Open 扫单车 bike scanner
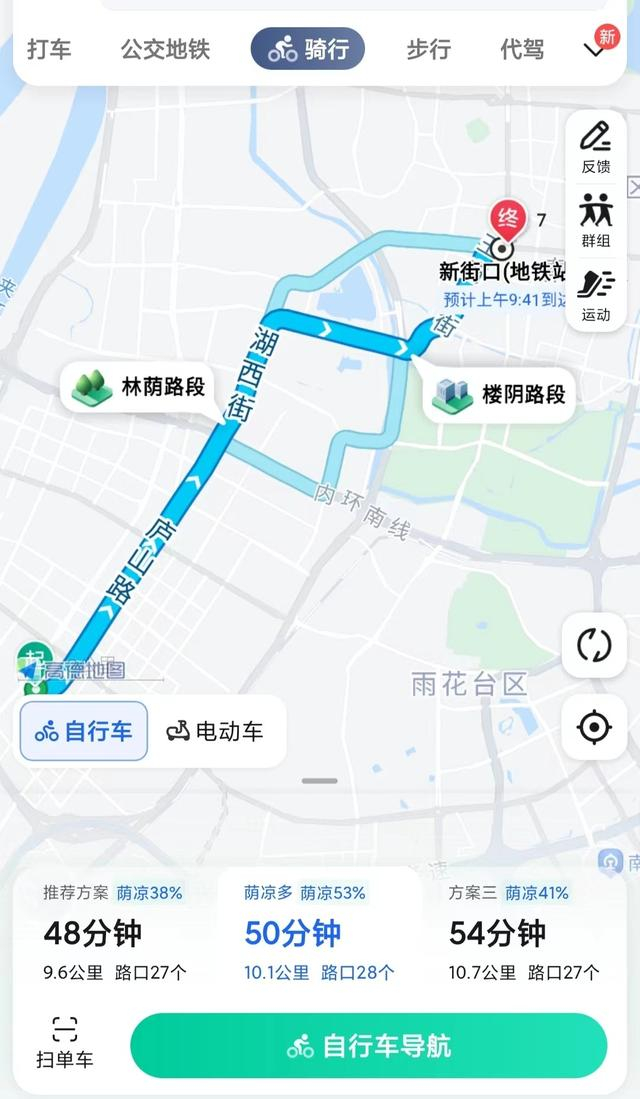The height and width of the screenshot is (1099, 640). coord(64,1042)
